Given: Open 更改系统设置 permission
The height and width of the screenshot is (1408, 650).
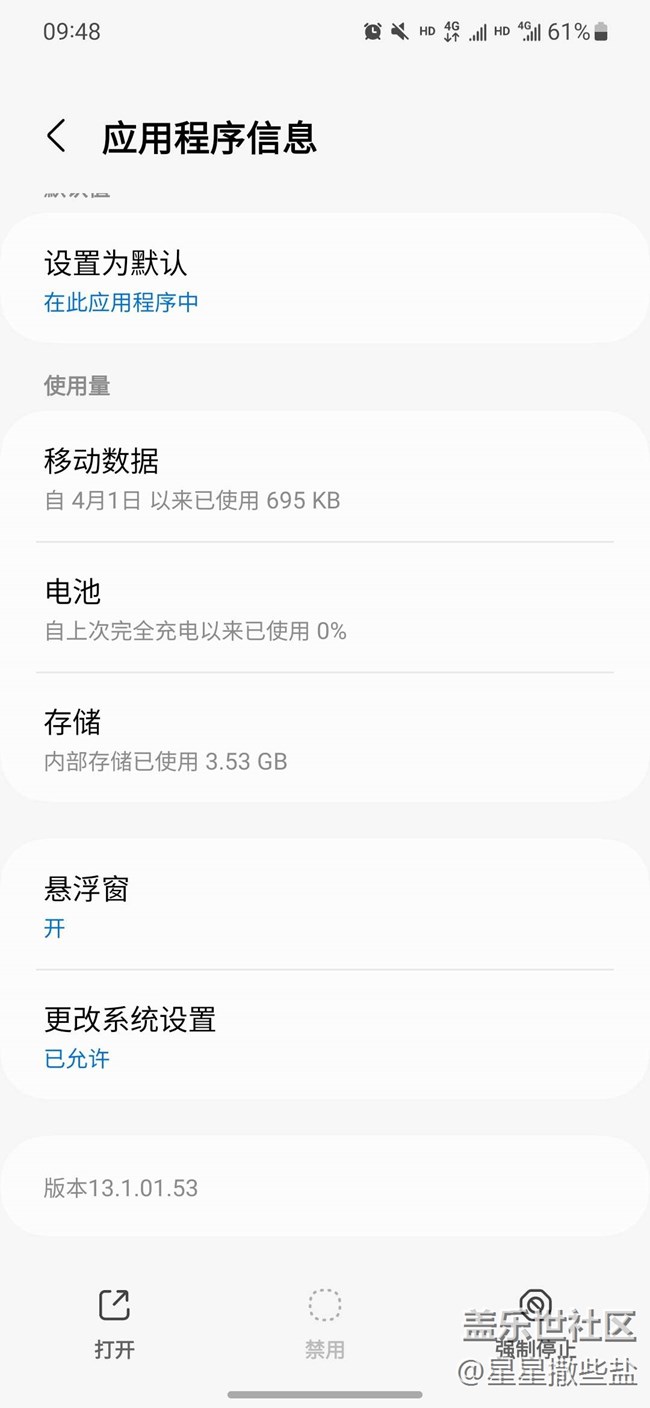Looking at the screenshot, I should click(324, 1036).
